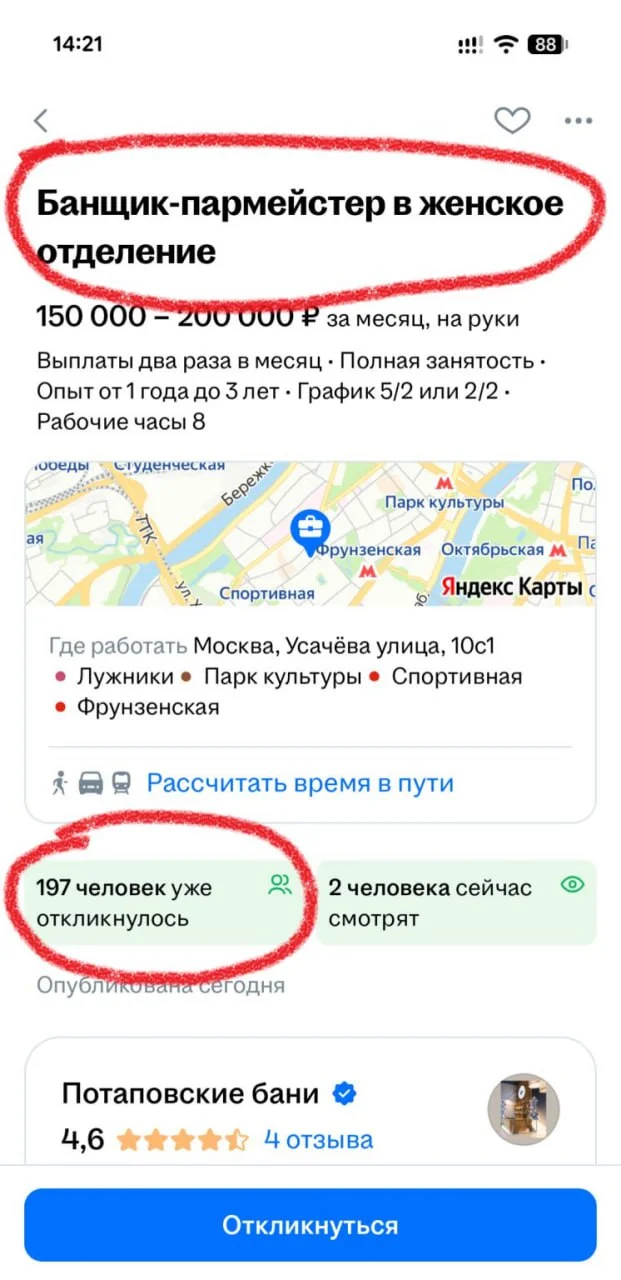The width and height of the screenshot is (621, 1280).
Task: Tap Рассчитать время в пути link
Action: pyautogui.click(x=300, y=782)
